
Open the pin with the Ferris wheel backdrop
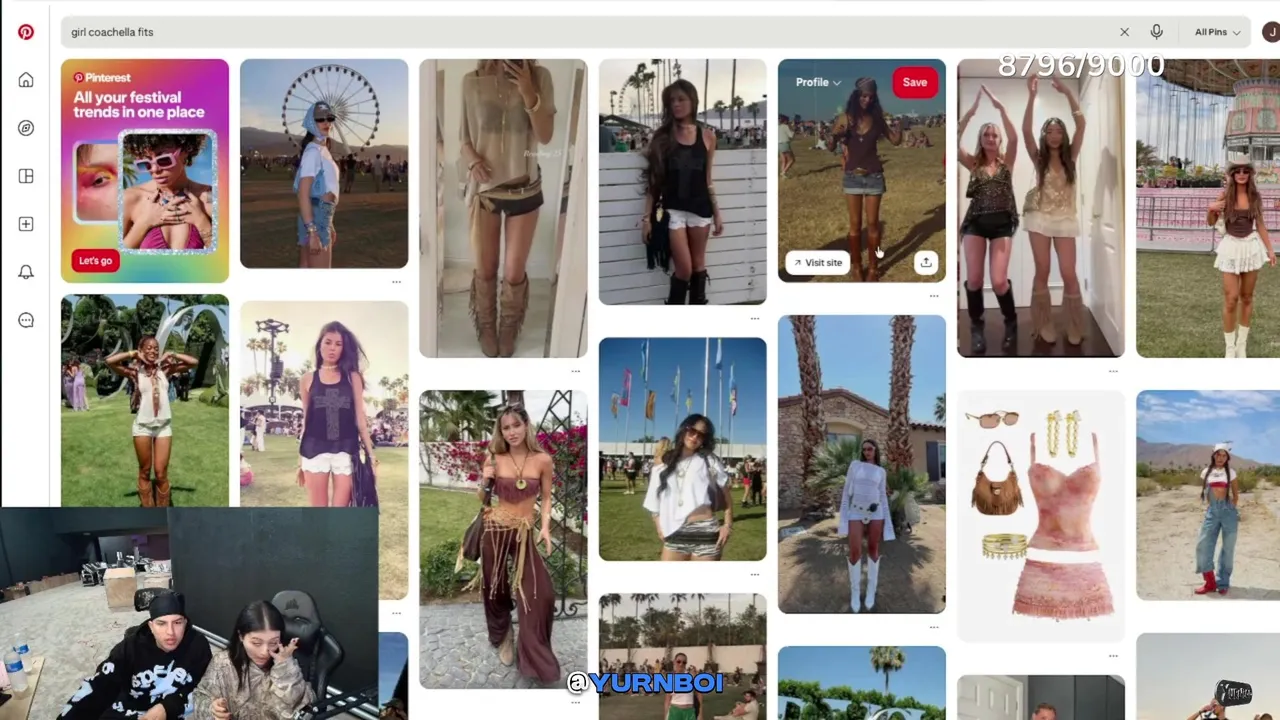coord(324,164)
